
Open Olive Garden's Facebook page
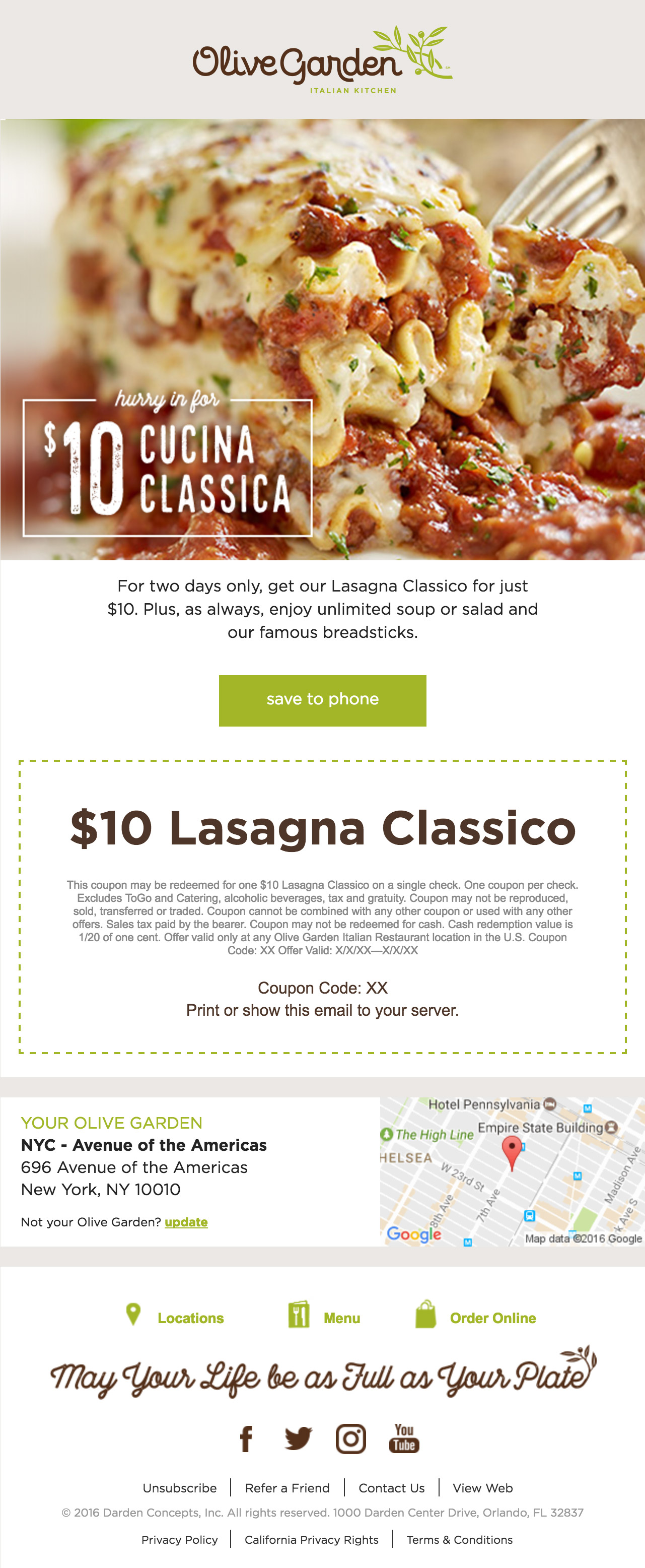coord(246,1439)
